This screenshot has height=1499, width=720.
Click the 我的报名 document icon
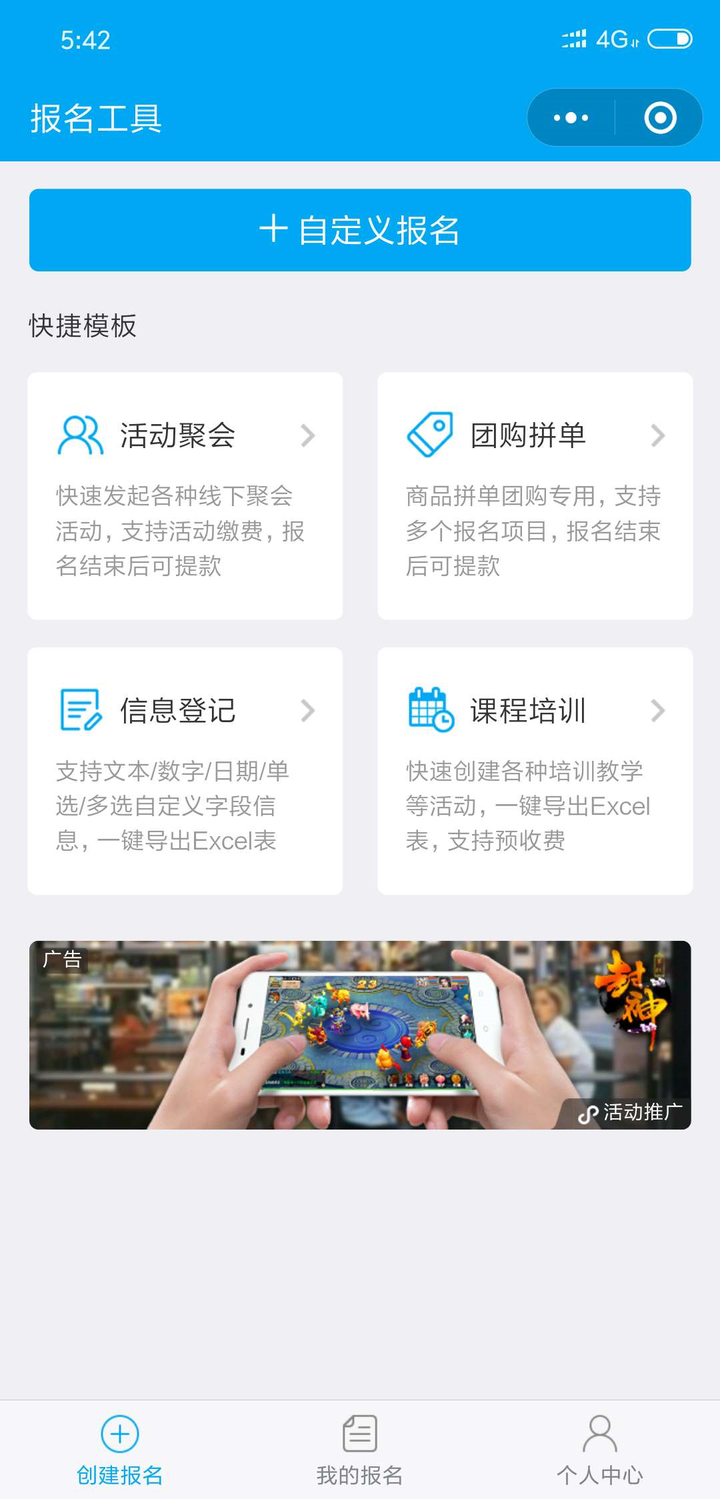360,1433
